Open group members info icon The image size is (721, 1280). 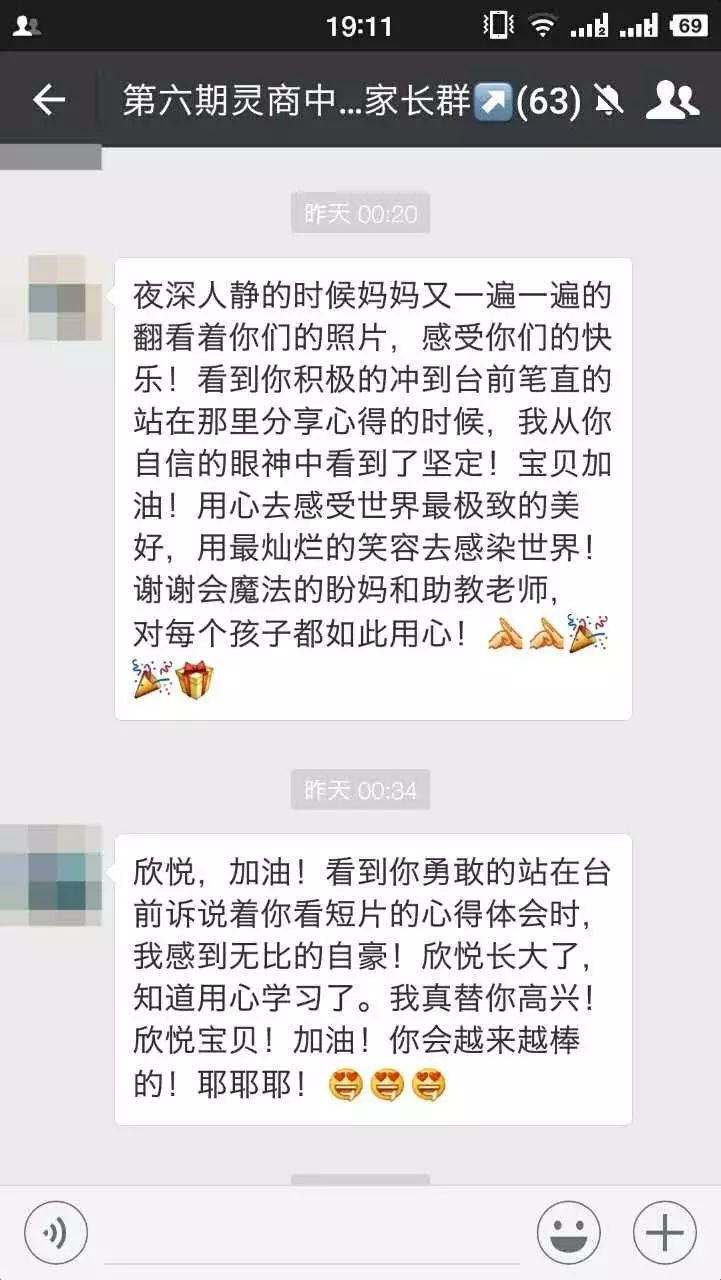click(x=672, y=100)
